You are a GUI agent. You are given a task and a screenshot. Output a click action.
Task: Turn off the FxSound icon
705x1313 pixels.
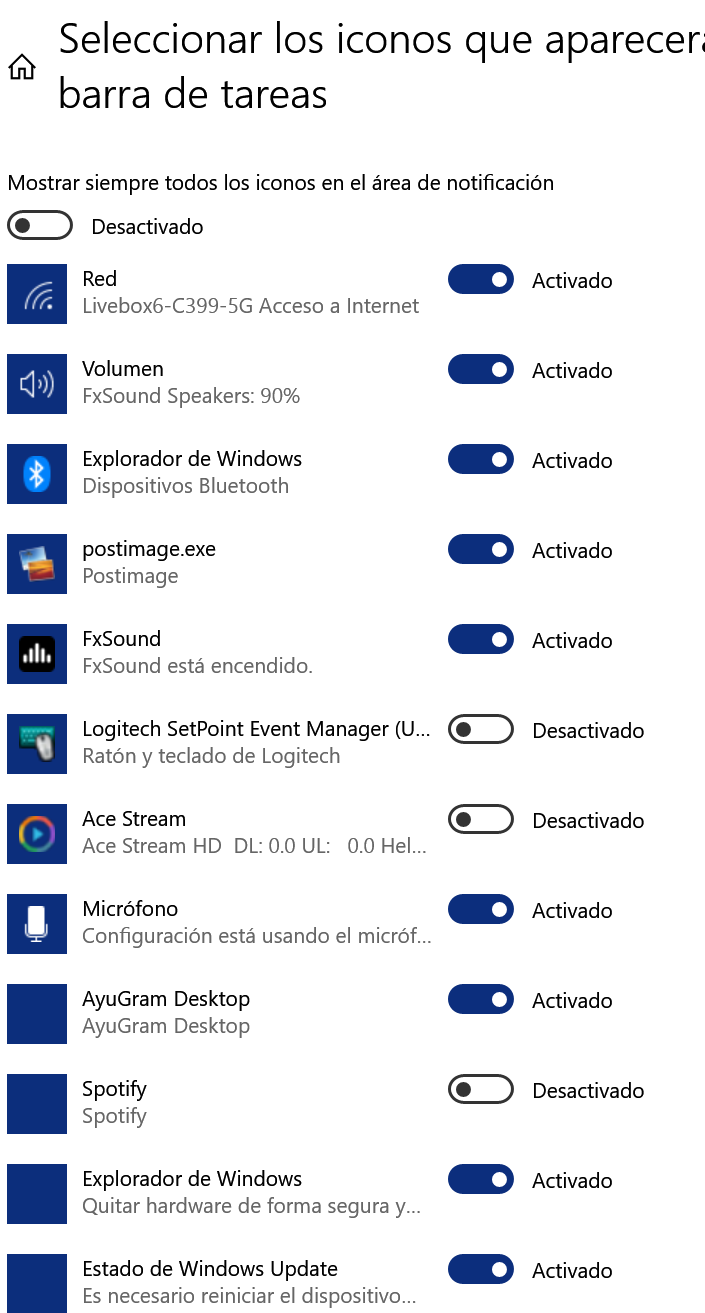481,640
